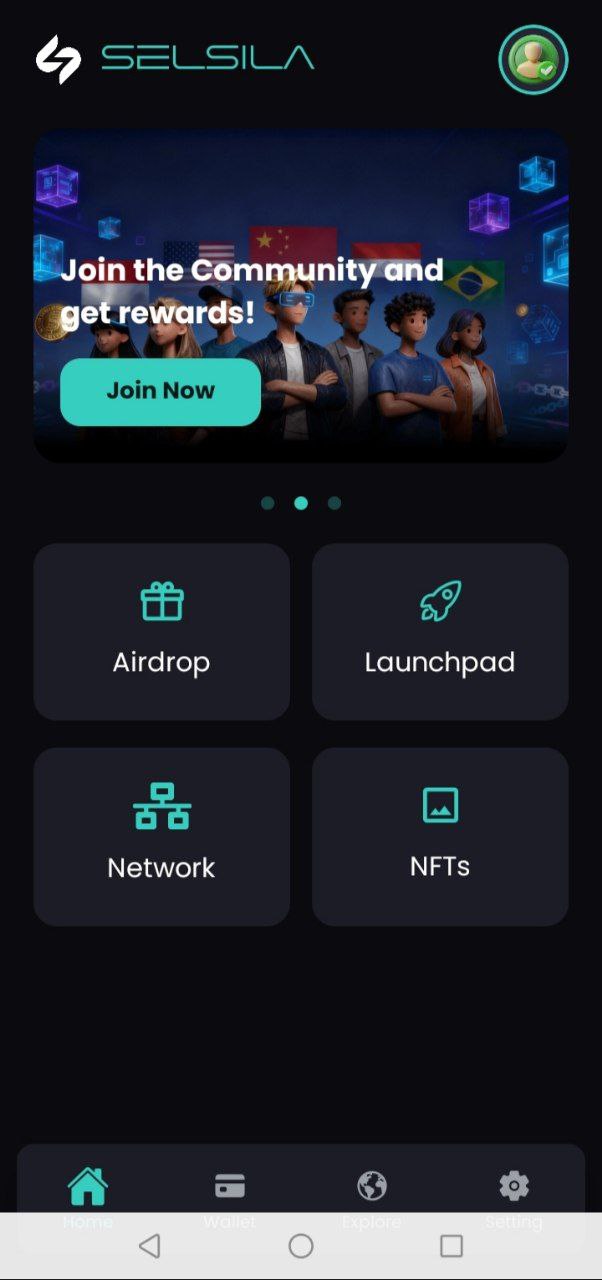Switch to the Explore tab

(372, 1196)
